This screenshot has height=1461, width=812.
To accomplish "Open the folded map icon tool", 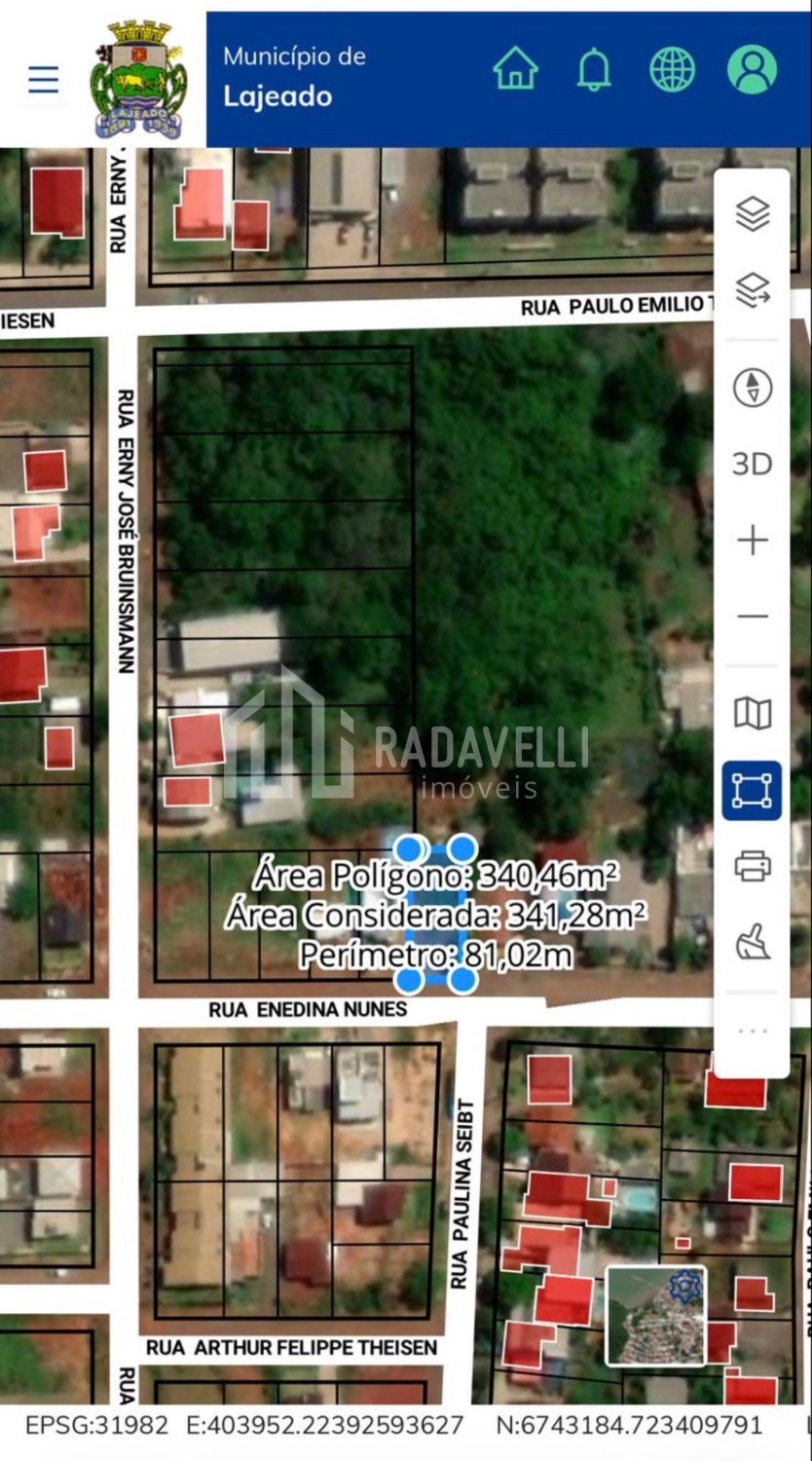I will 752,714.
